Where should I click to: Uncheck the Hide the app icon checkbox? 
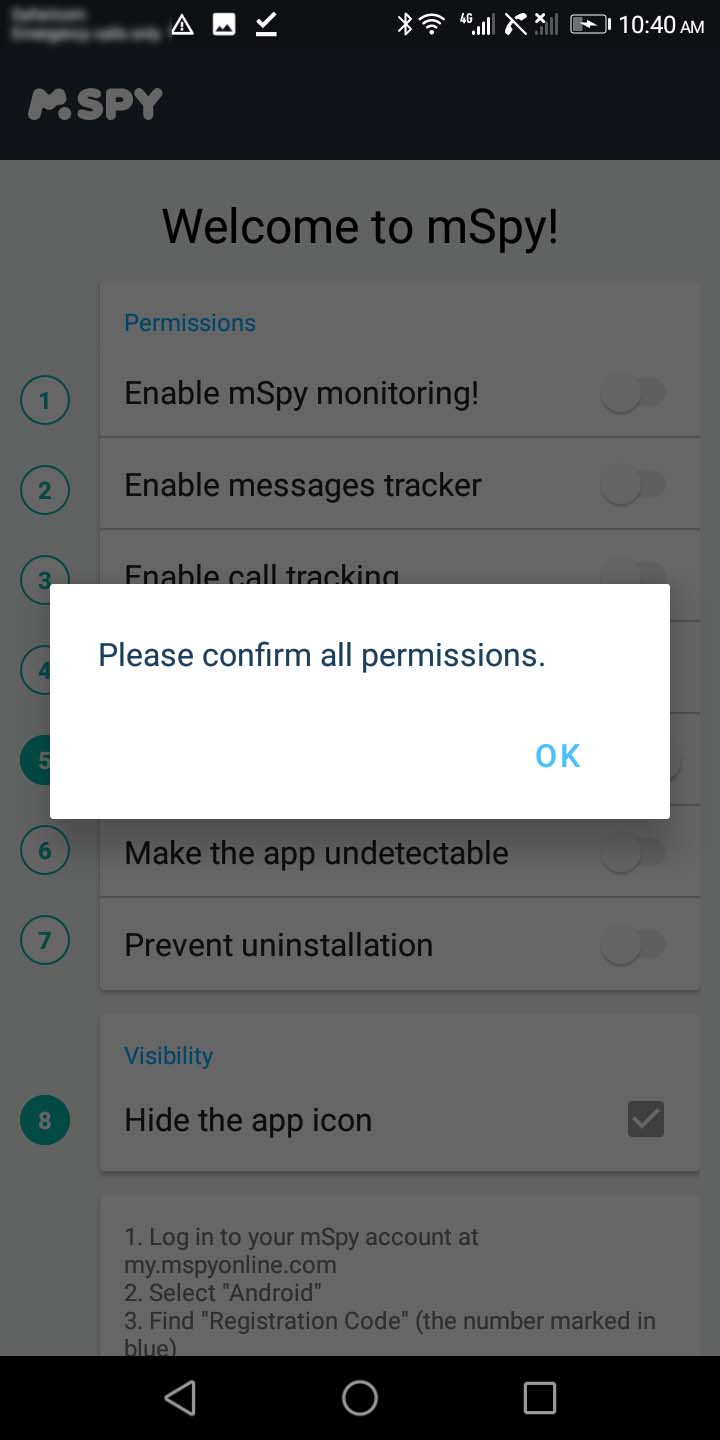645,1119
